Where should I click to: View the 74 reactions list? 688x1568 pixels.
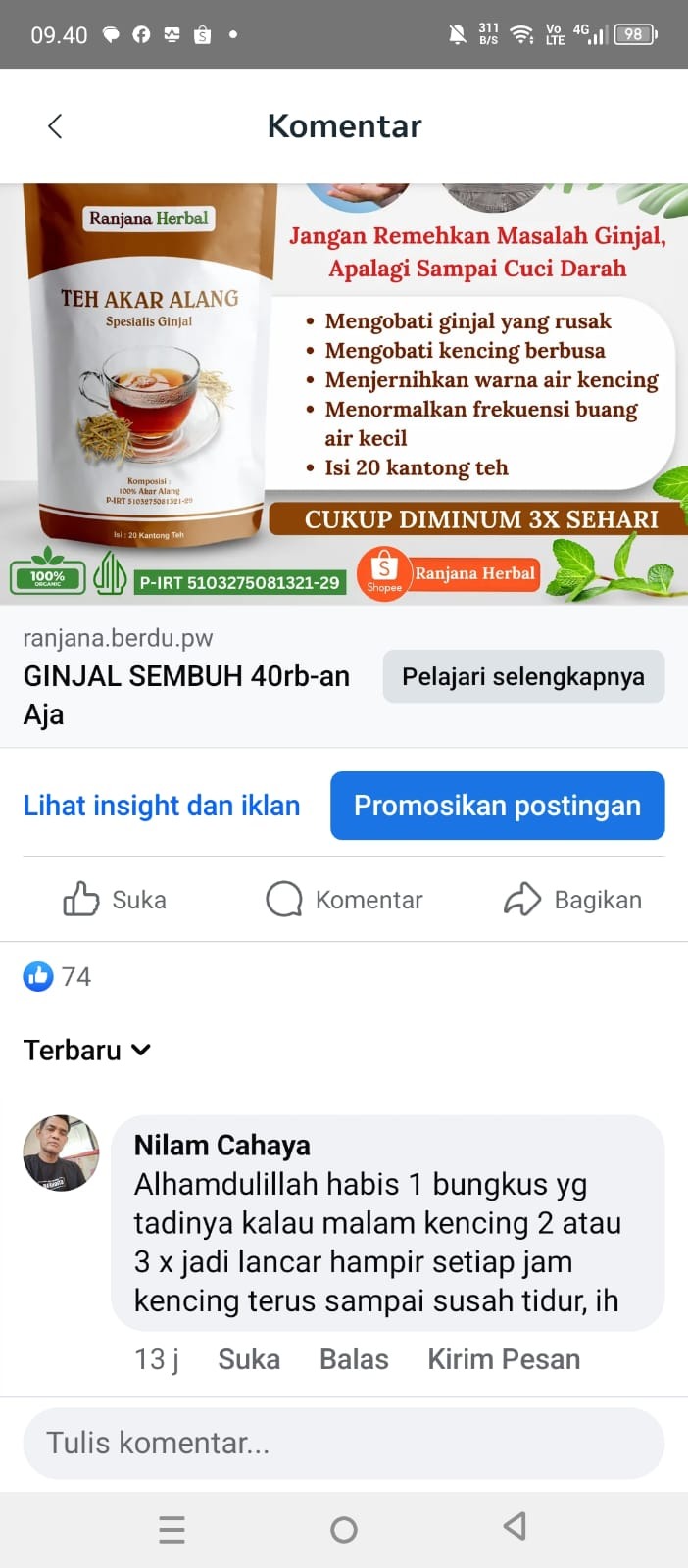(58, 976)
